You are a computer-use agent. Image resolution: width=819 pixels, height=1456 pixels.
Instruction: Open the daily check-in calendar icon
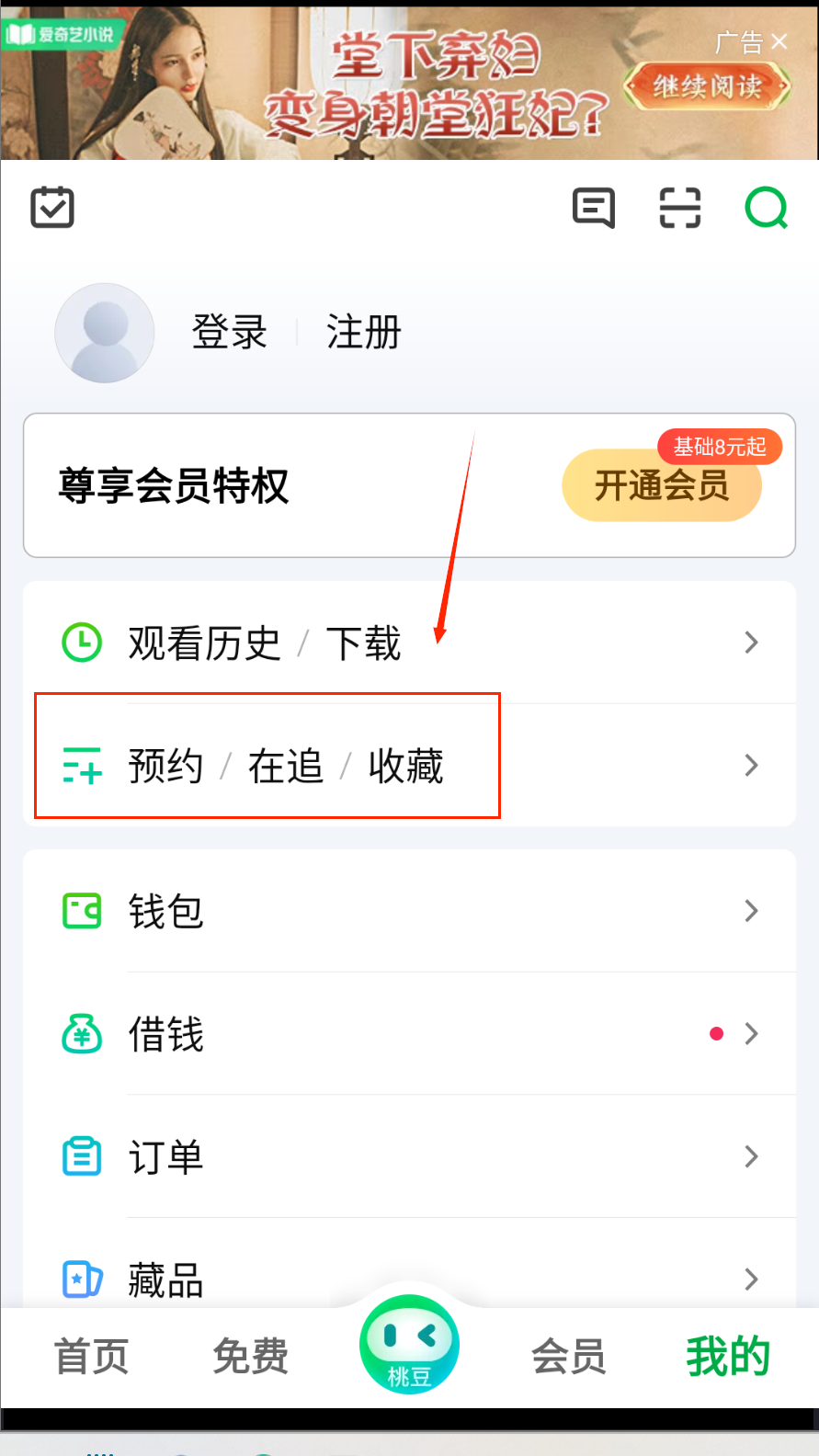click(52, 208)
